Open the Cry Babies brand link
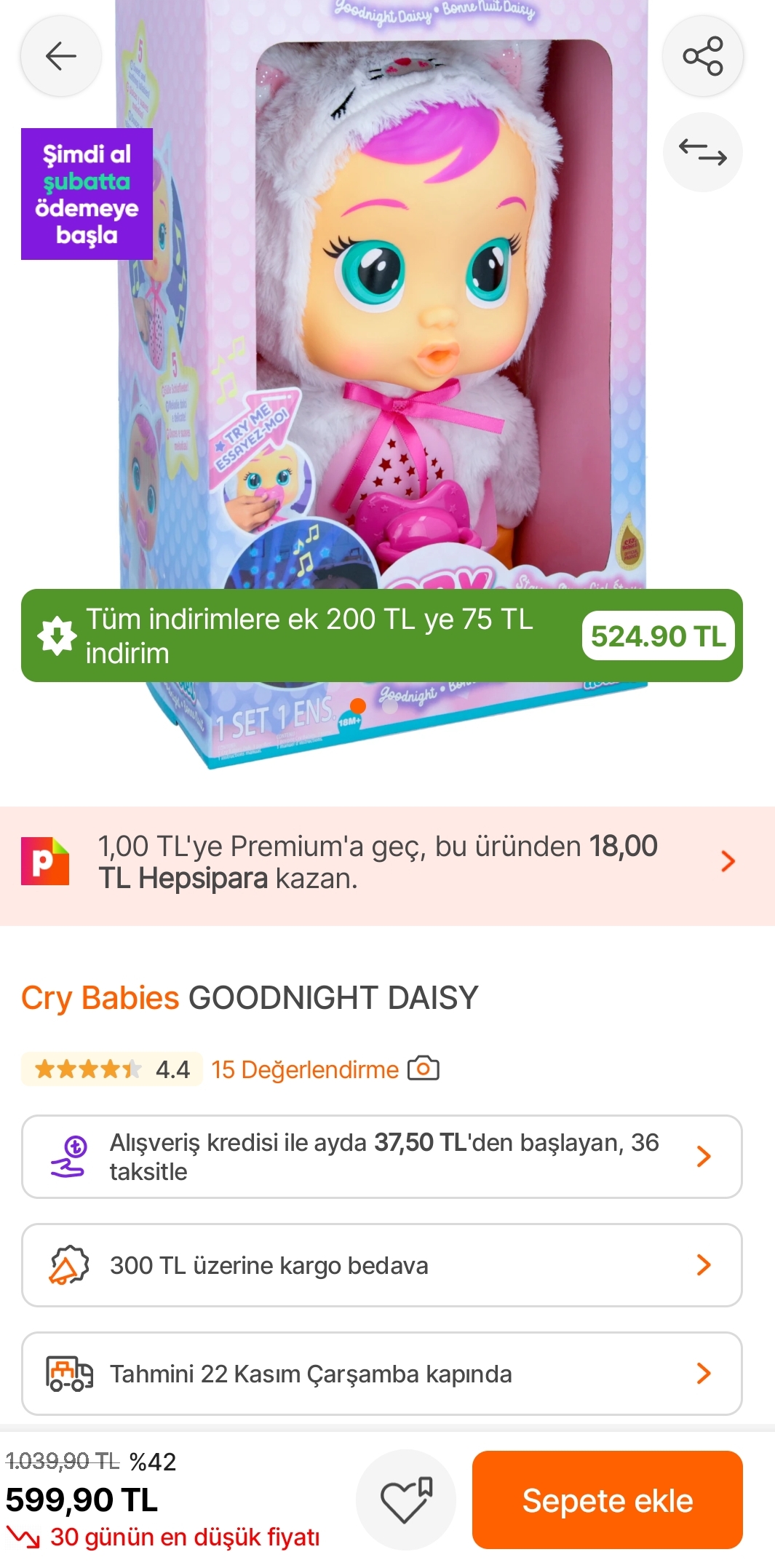Screen dimensions: 775x1568 pyautogui.click(x=100, y=998)
